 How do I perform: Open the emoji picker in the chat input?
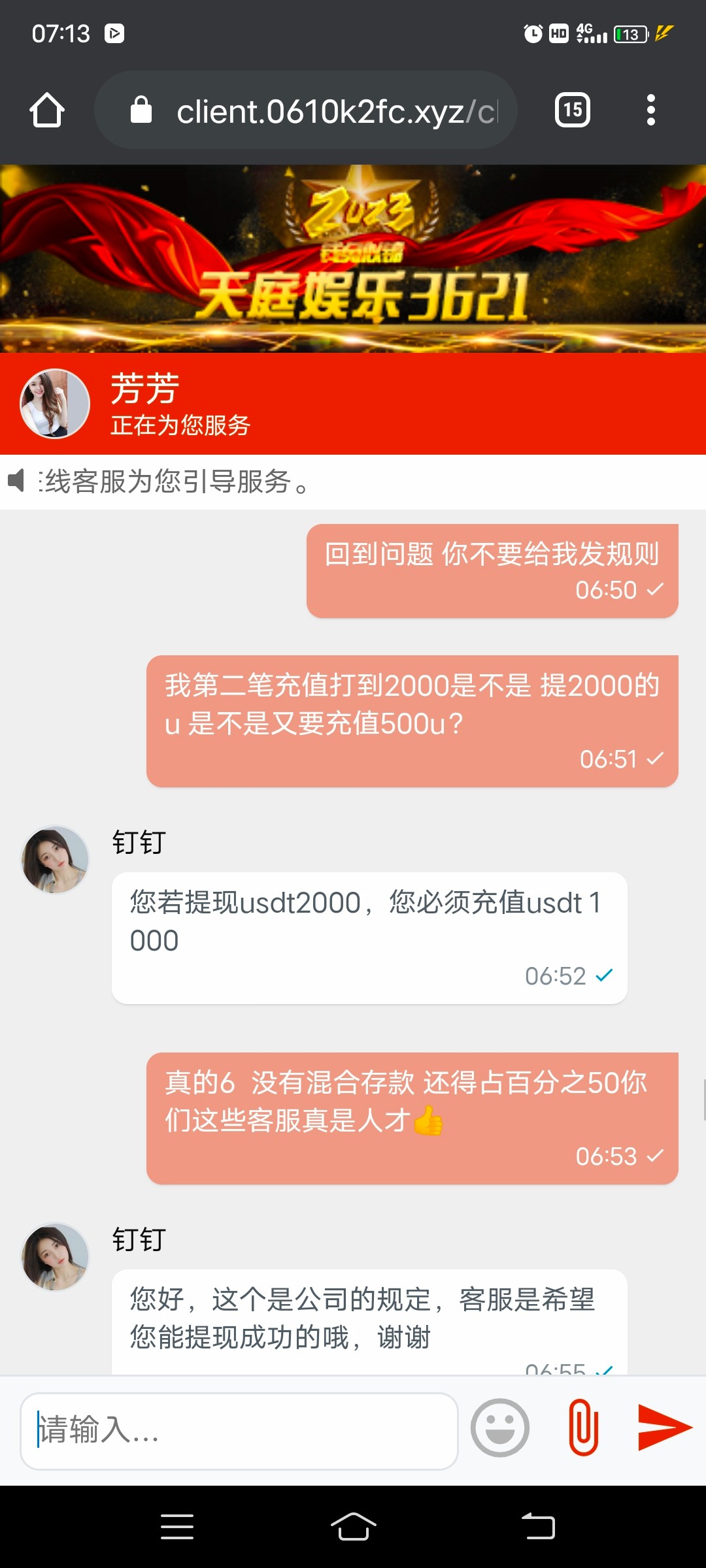click(x=499, y=1428)
